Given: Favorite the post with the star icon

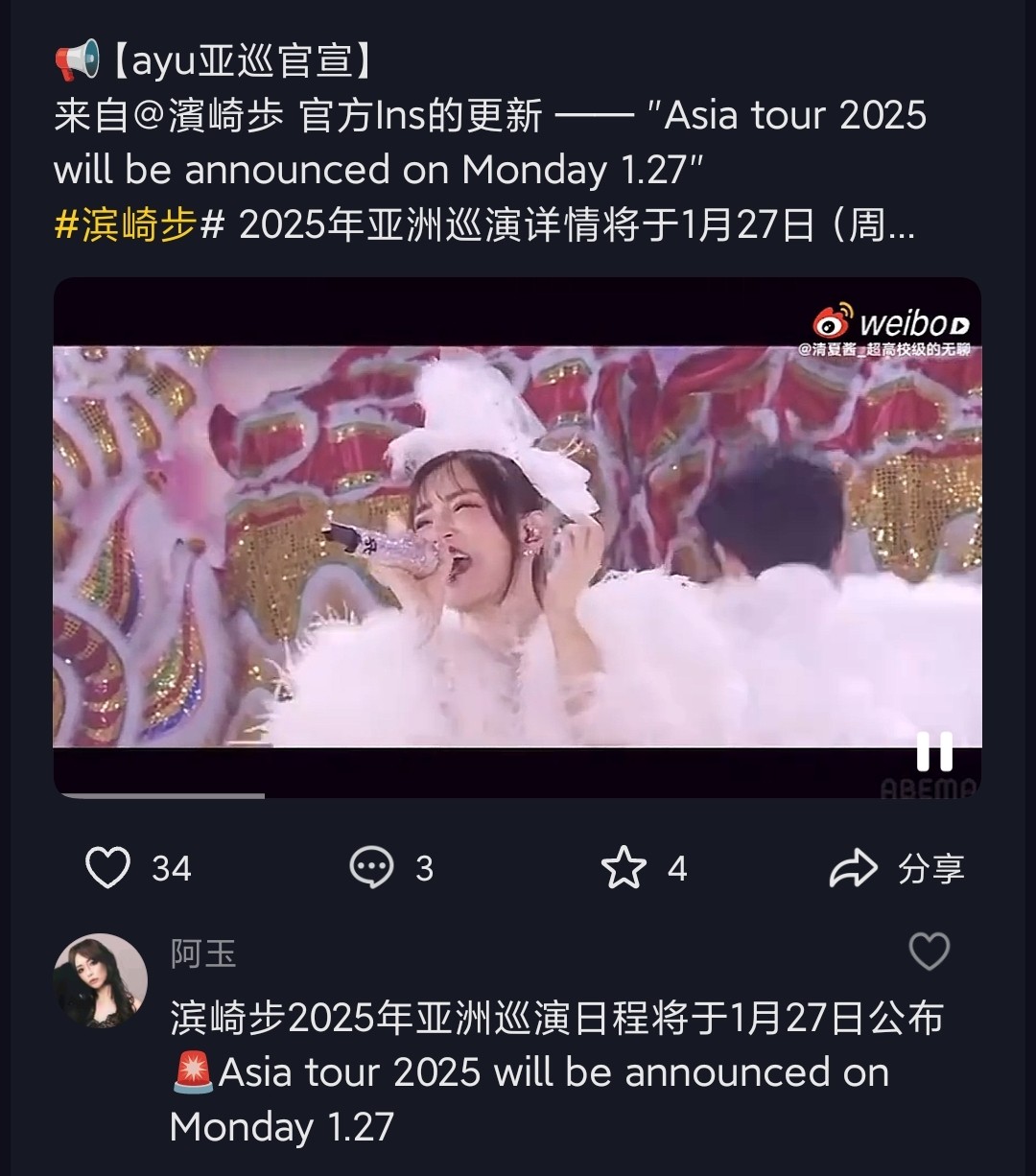Looking at the screenshot, I should click(624, 868).
